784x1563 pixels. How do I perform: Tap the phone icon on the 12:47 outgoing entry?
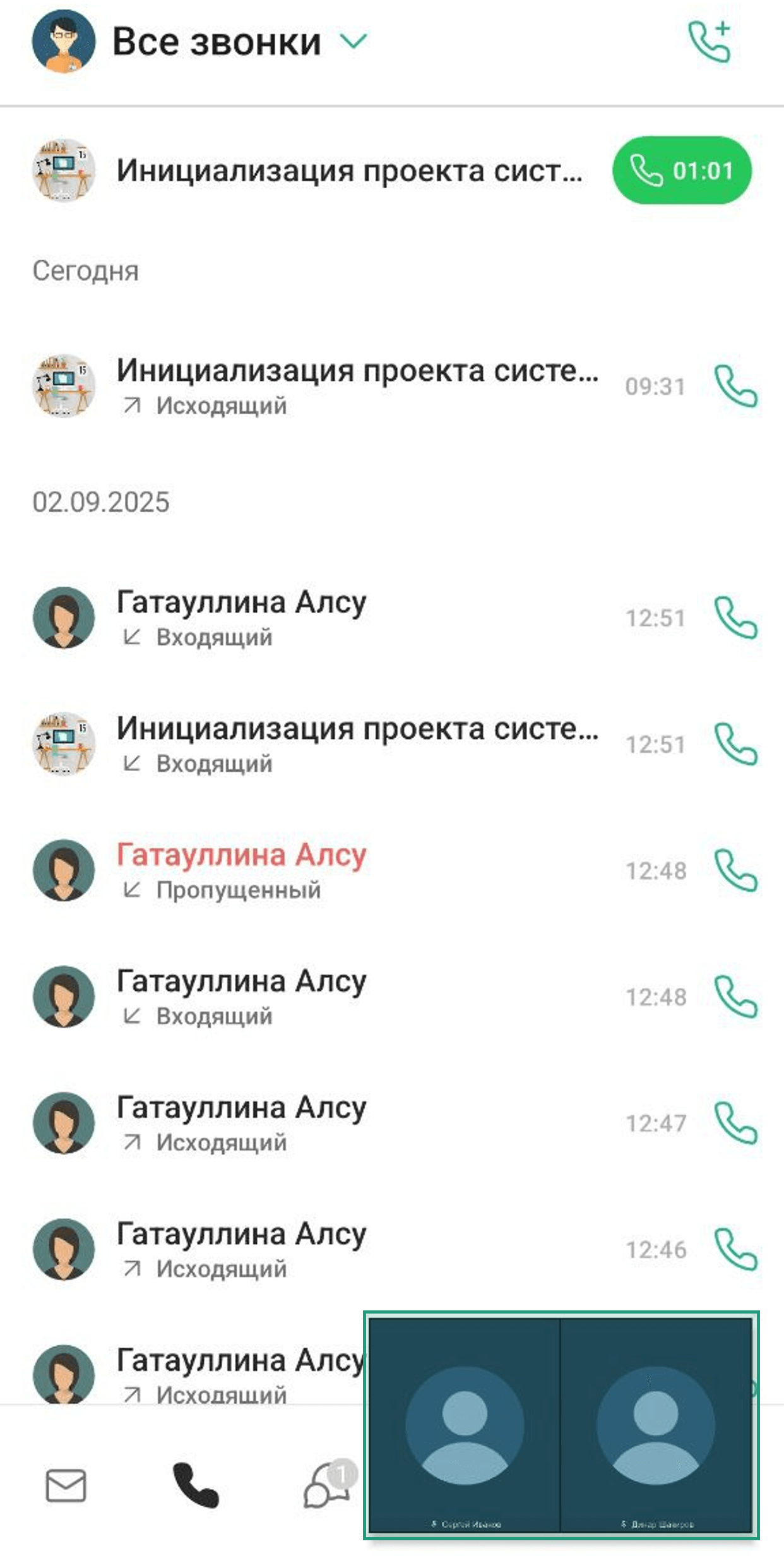[x=736, y=1123]
